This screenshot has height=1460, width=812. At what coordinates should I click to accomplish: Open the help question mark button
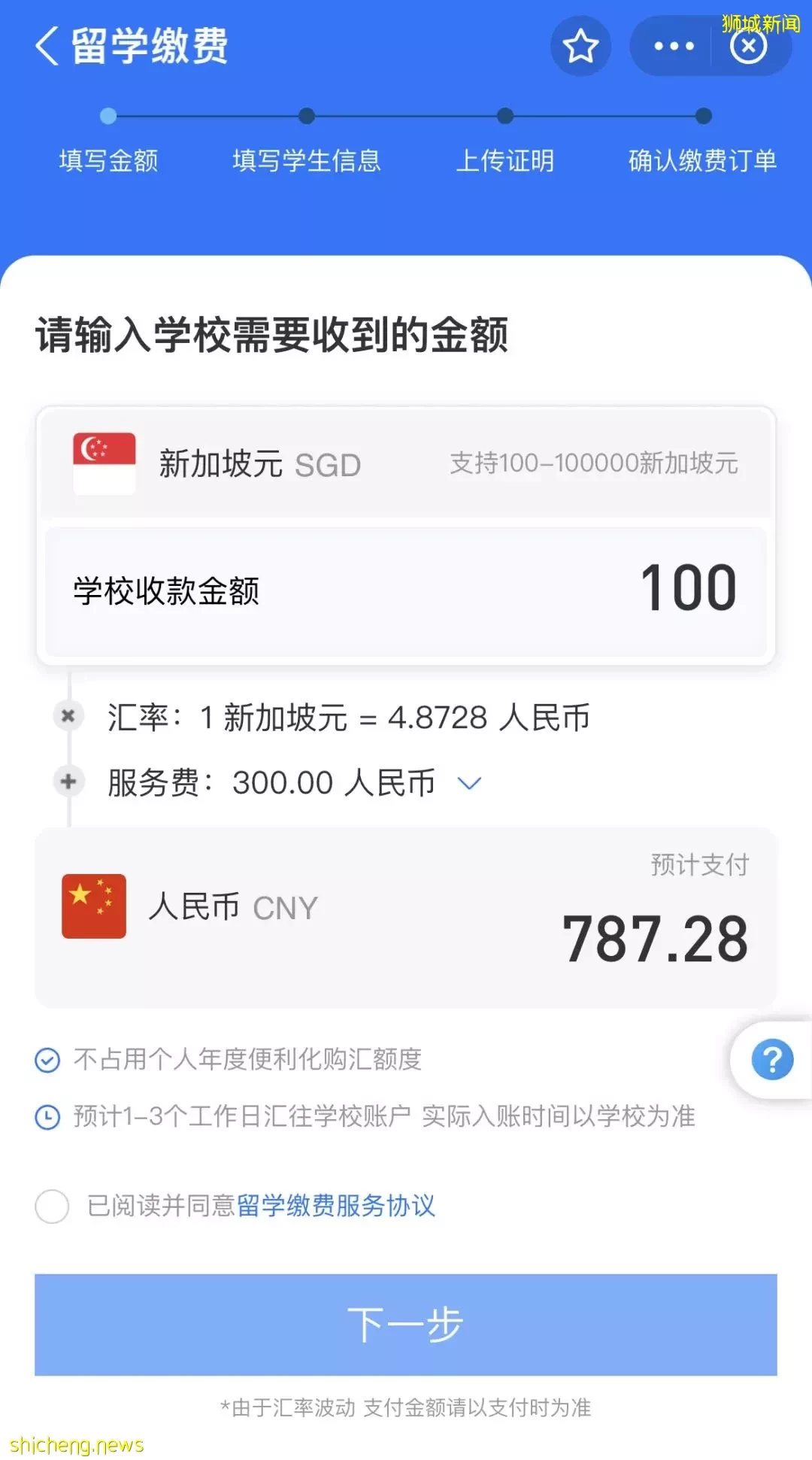[772, 1060]
